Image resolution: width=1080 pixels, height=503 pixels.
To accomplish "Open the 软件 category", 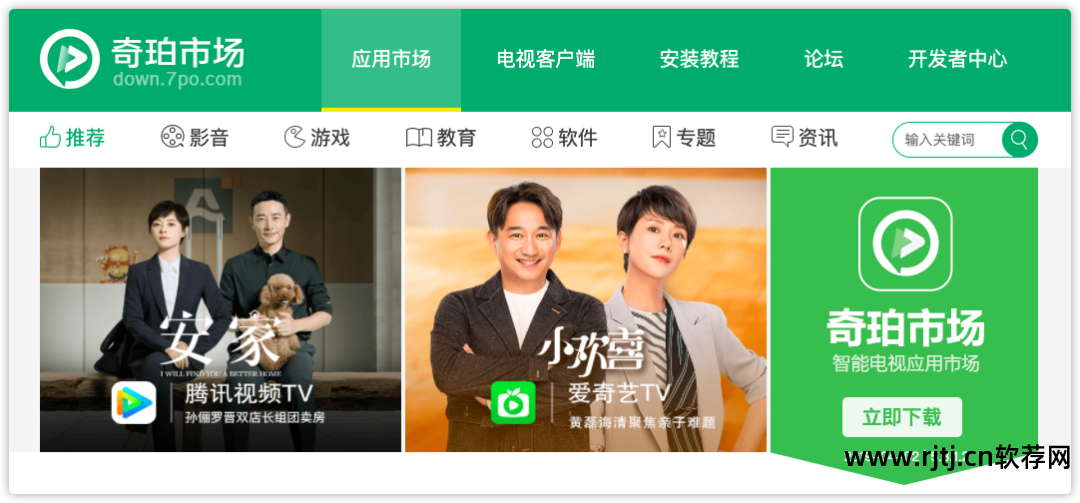I will click(x=564, y=138).
